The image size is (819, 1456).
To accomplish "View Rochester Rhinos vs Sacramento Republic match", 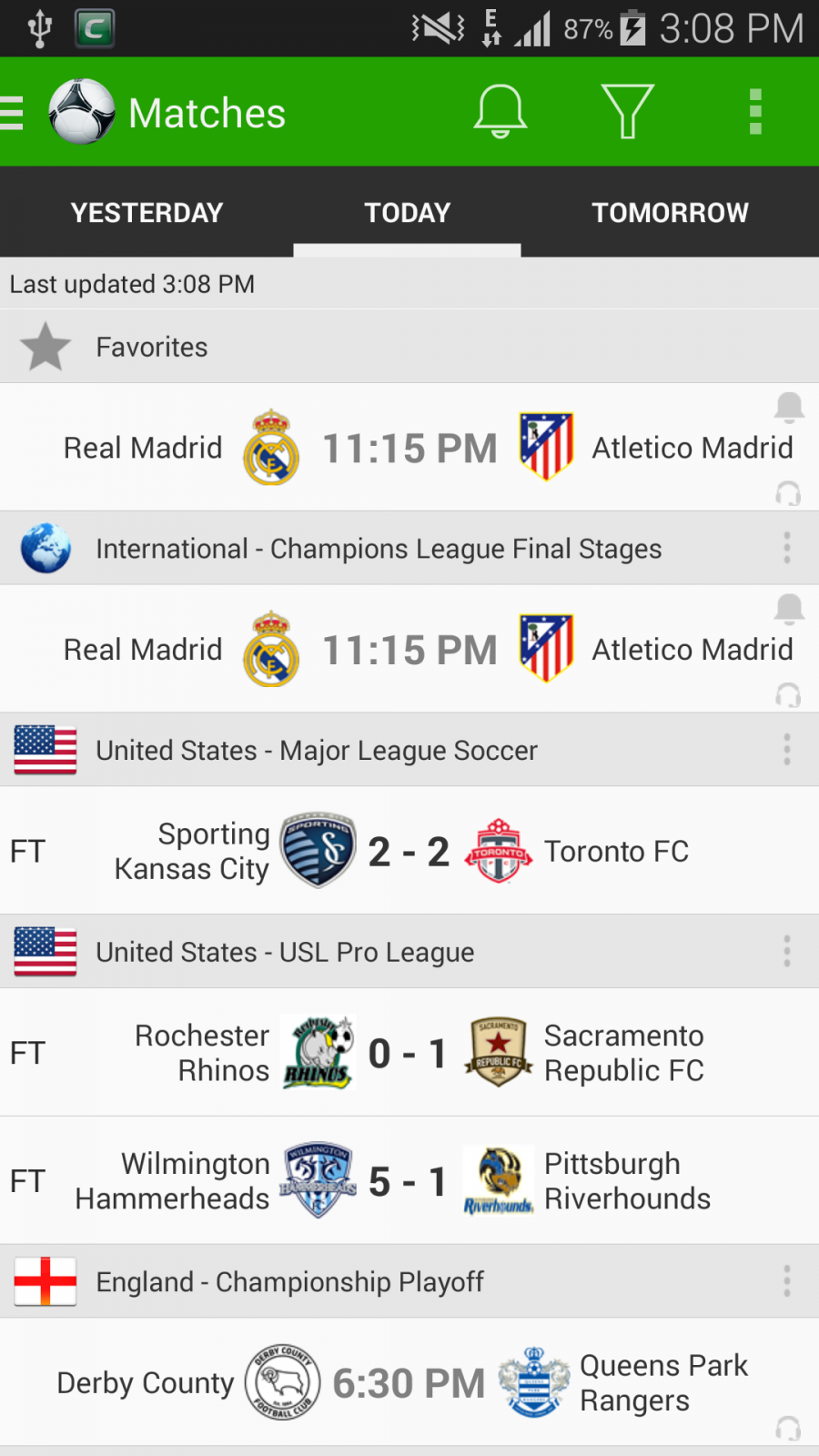I will click(x=409, y=1053).
